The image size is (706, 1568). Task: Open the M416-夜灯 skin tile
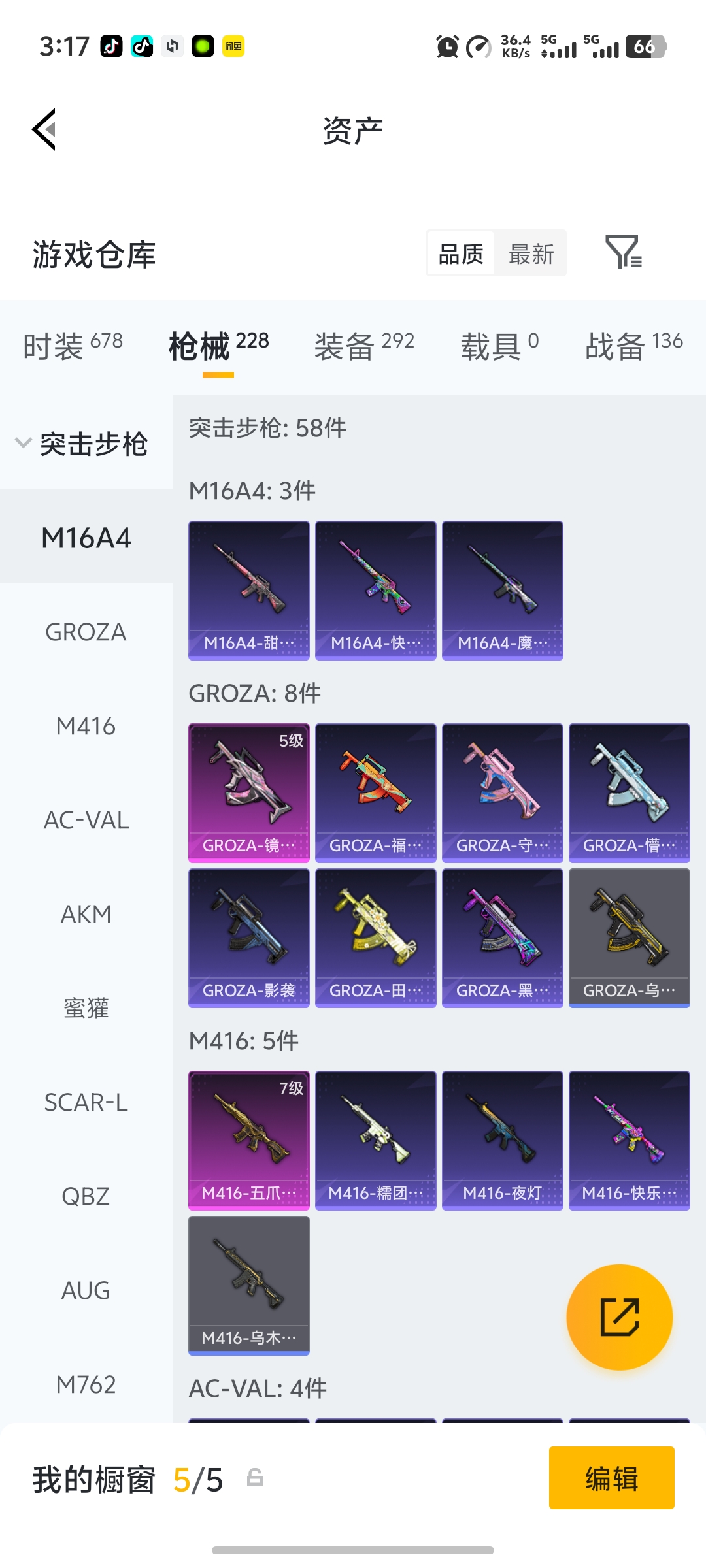(x=503, y=1140)
